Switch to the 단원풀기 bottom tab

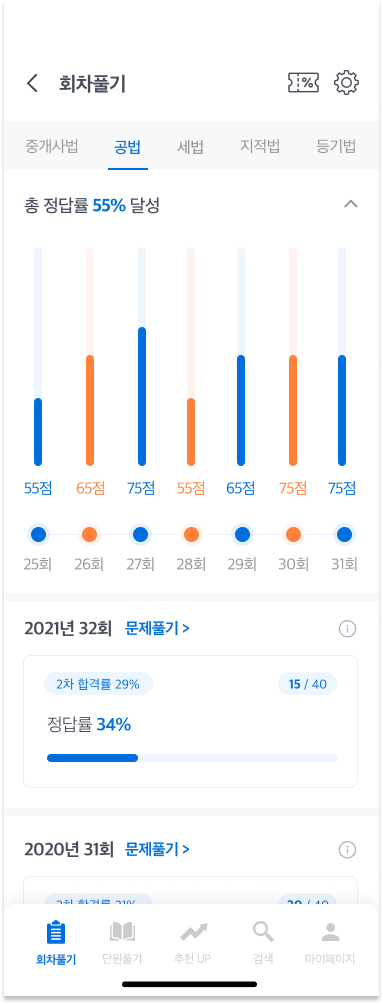click(x=122, y=943)
